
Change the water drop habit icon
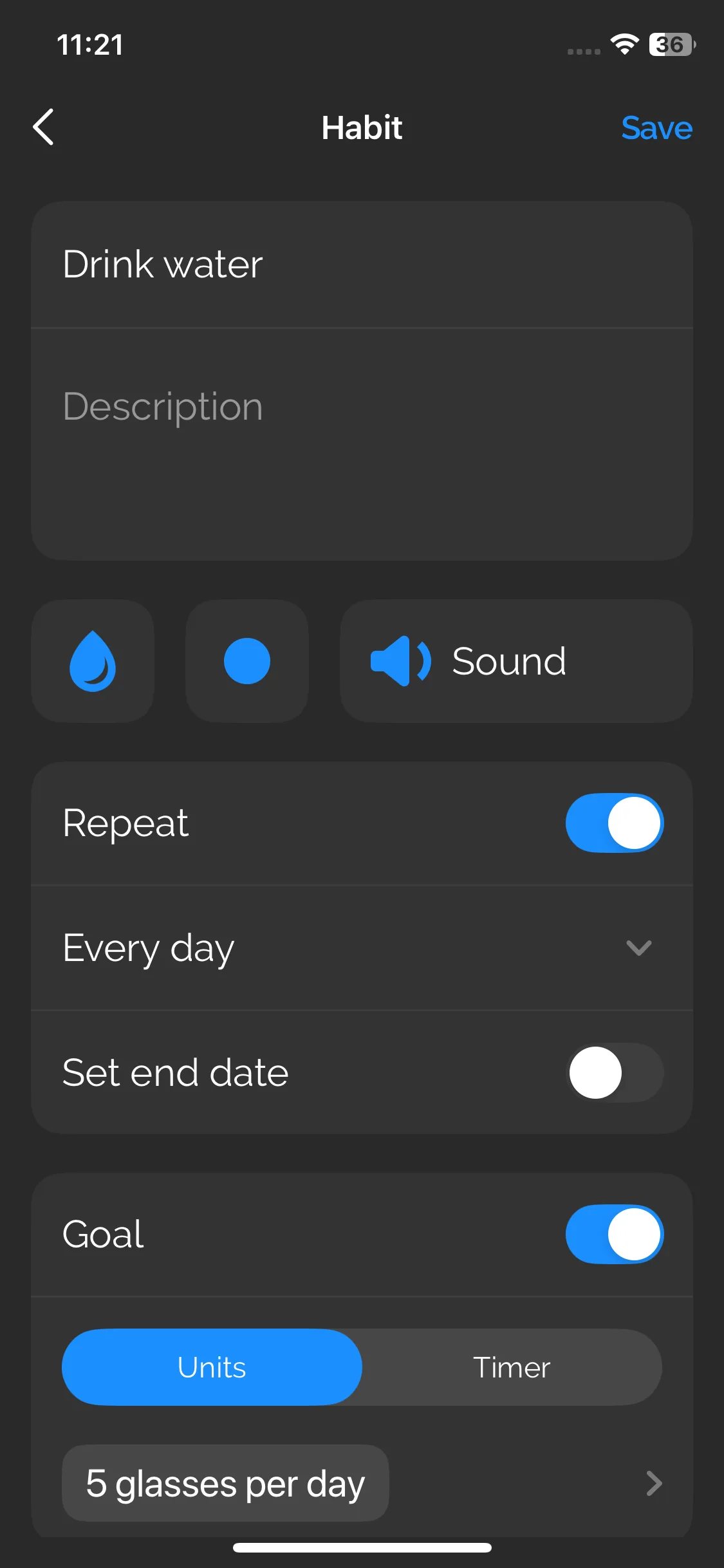[x=93, y=661]
